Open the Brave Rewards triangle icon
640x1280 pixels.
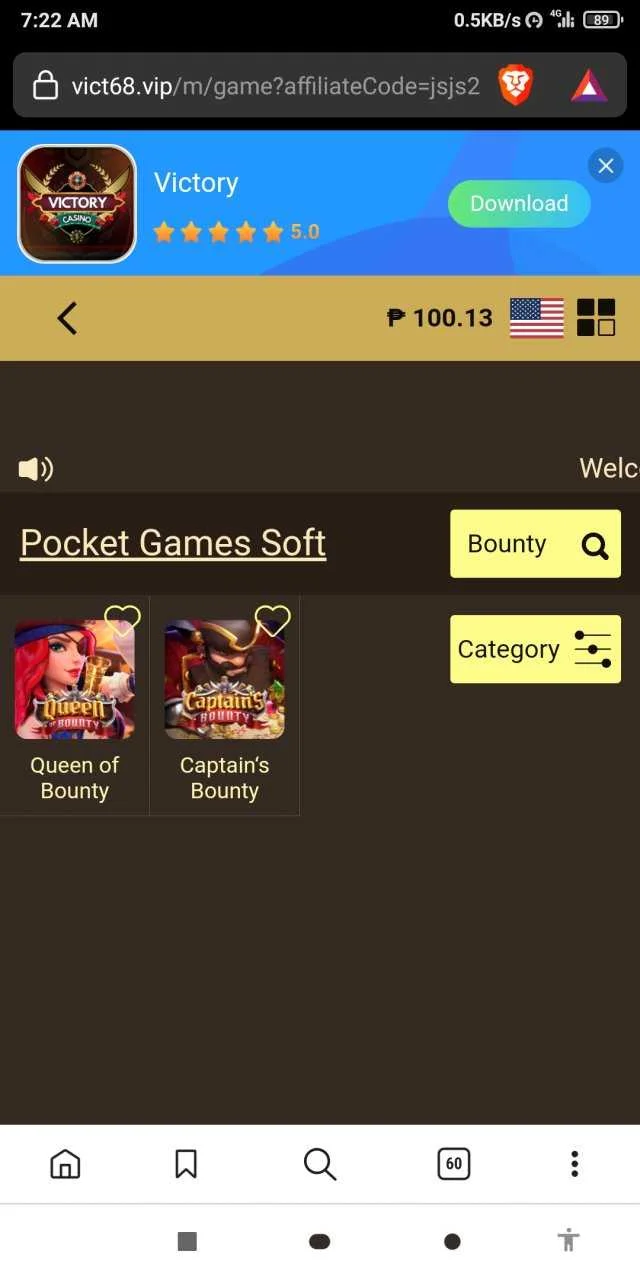589,87
